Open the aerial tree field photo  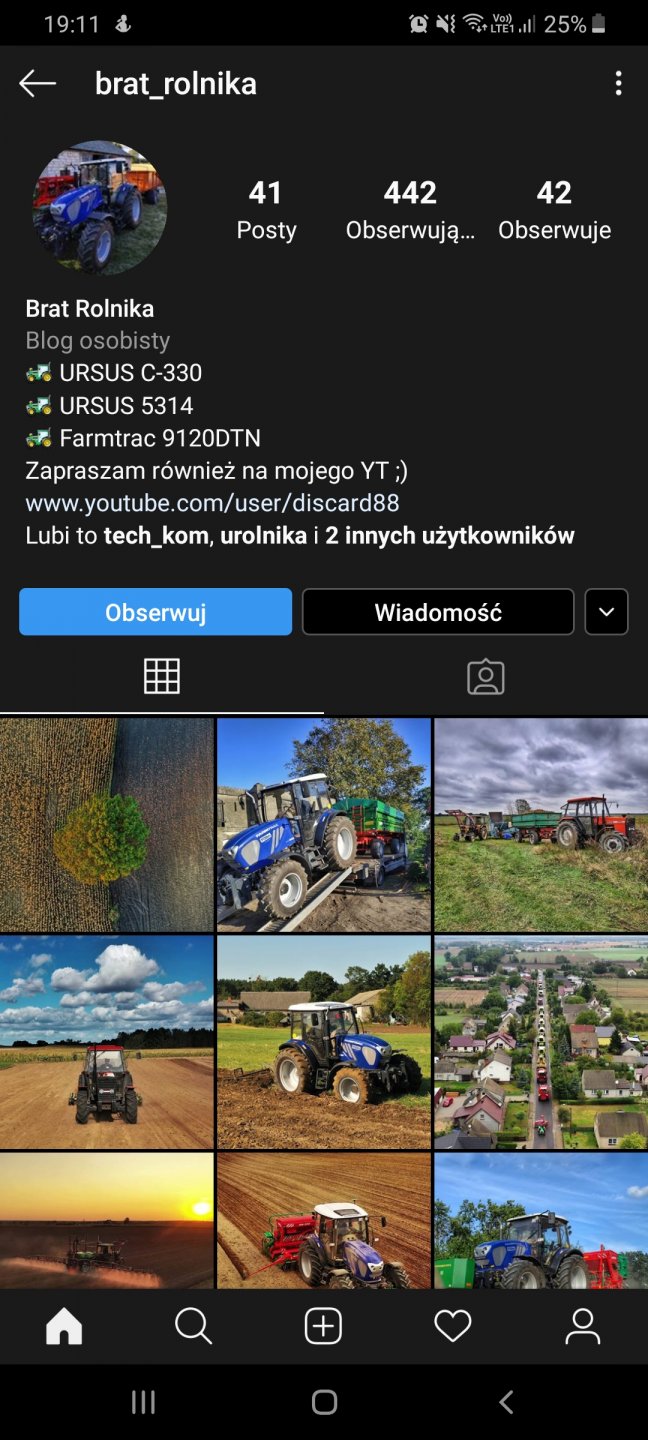pos(106,825)
